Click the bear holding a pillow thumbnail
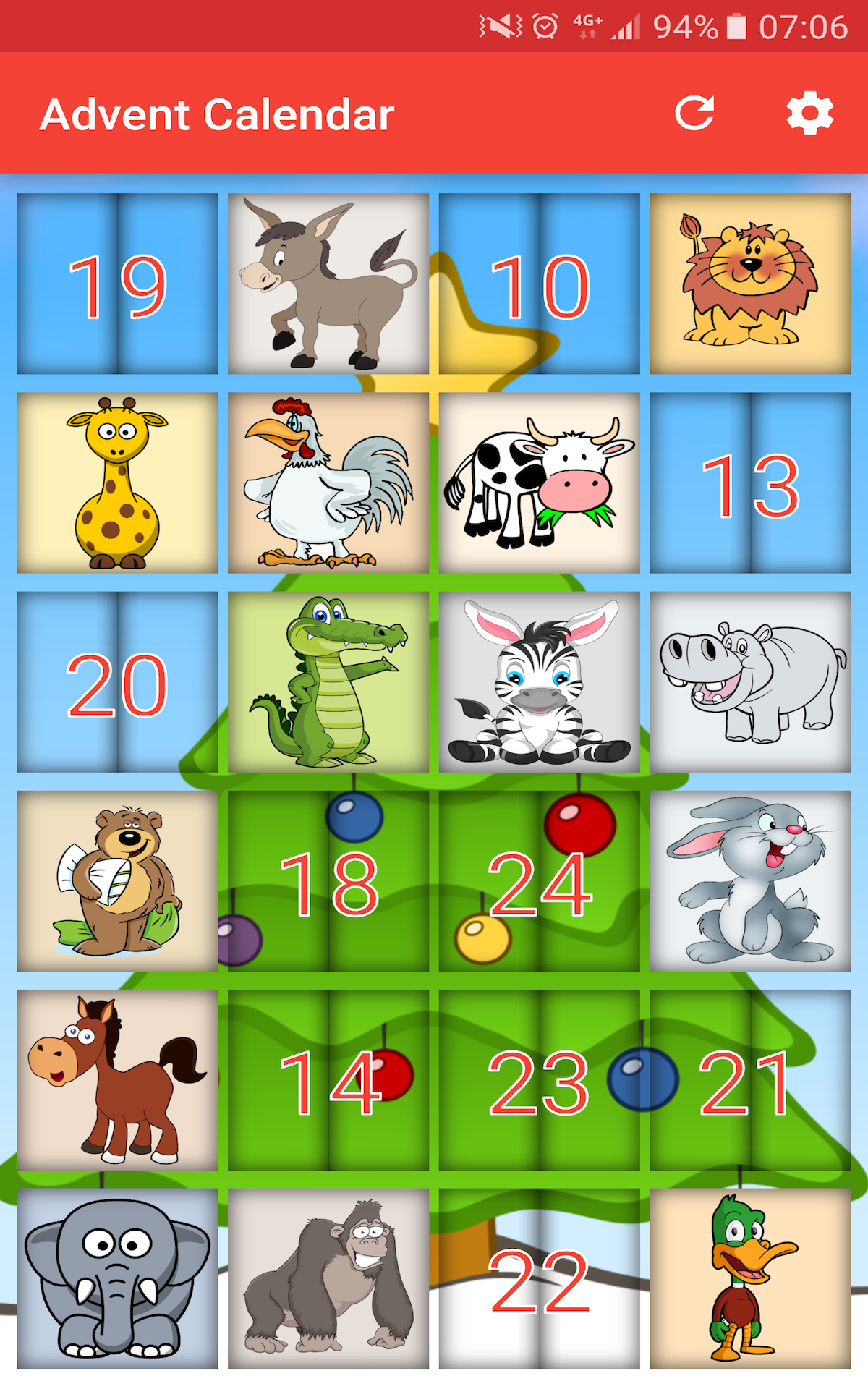This screenshot has width=868, height=1389. coord(118,884)
